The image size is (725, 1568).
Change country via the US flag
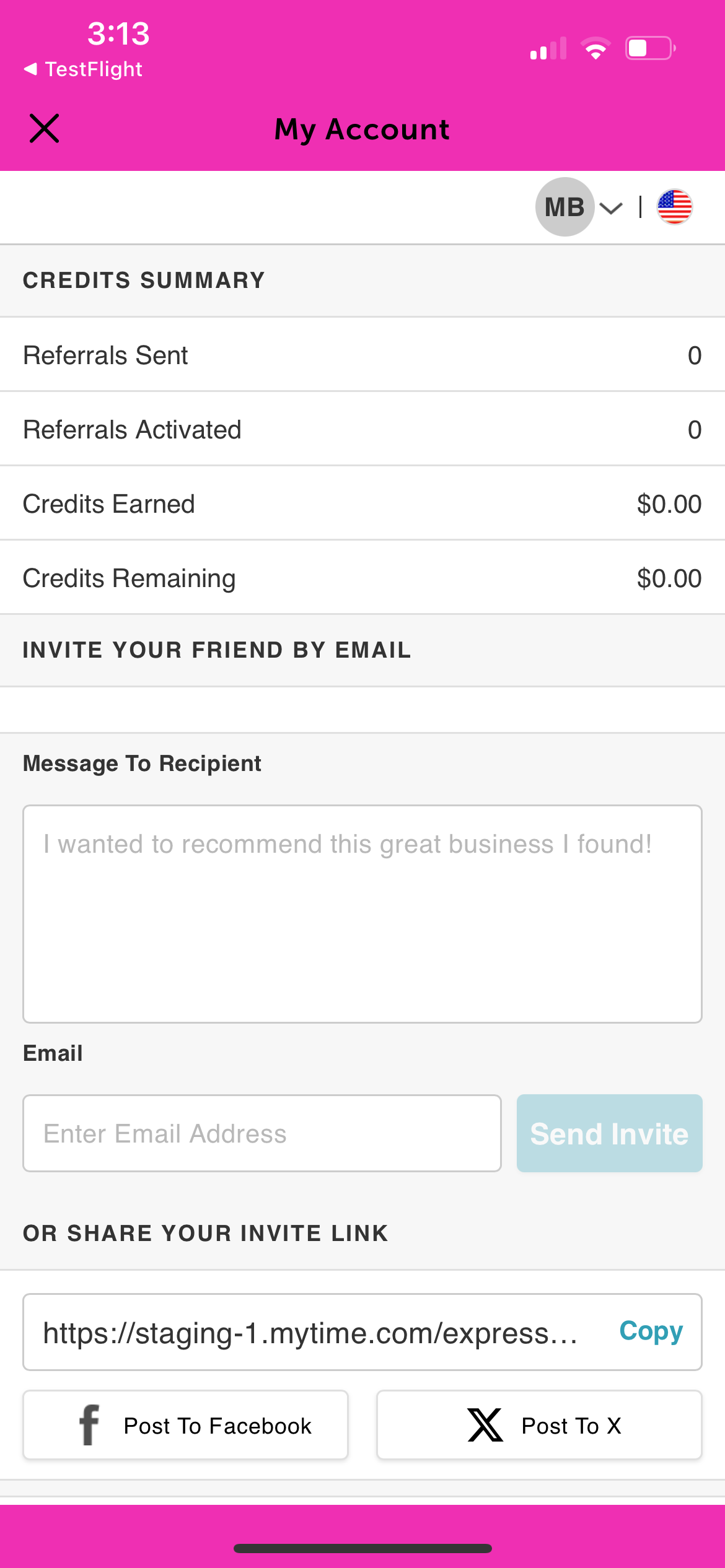tap(675, 207)
